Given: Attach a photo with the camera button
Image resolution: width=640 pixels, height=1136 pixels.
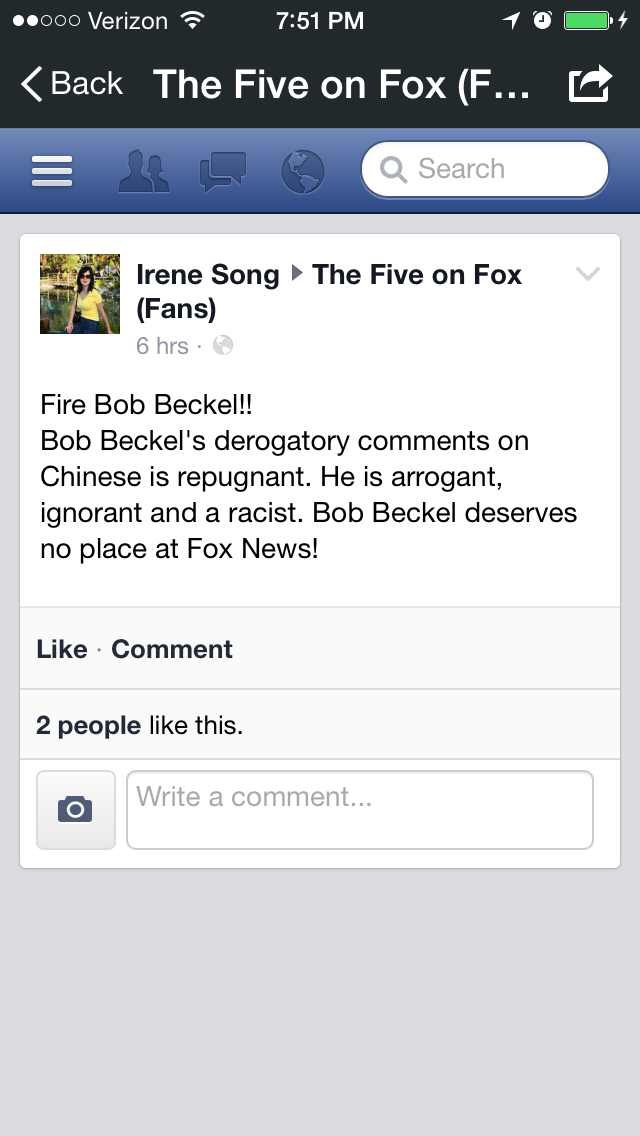Looking at the screenshot, I should tap(76, 809).
